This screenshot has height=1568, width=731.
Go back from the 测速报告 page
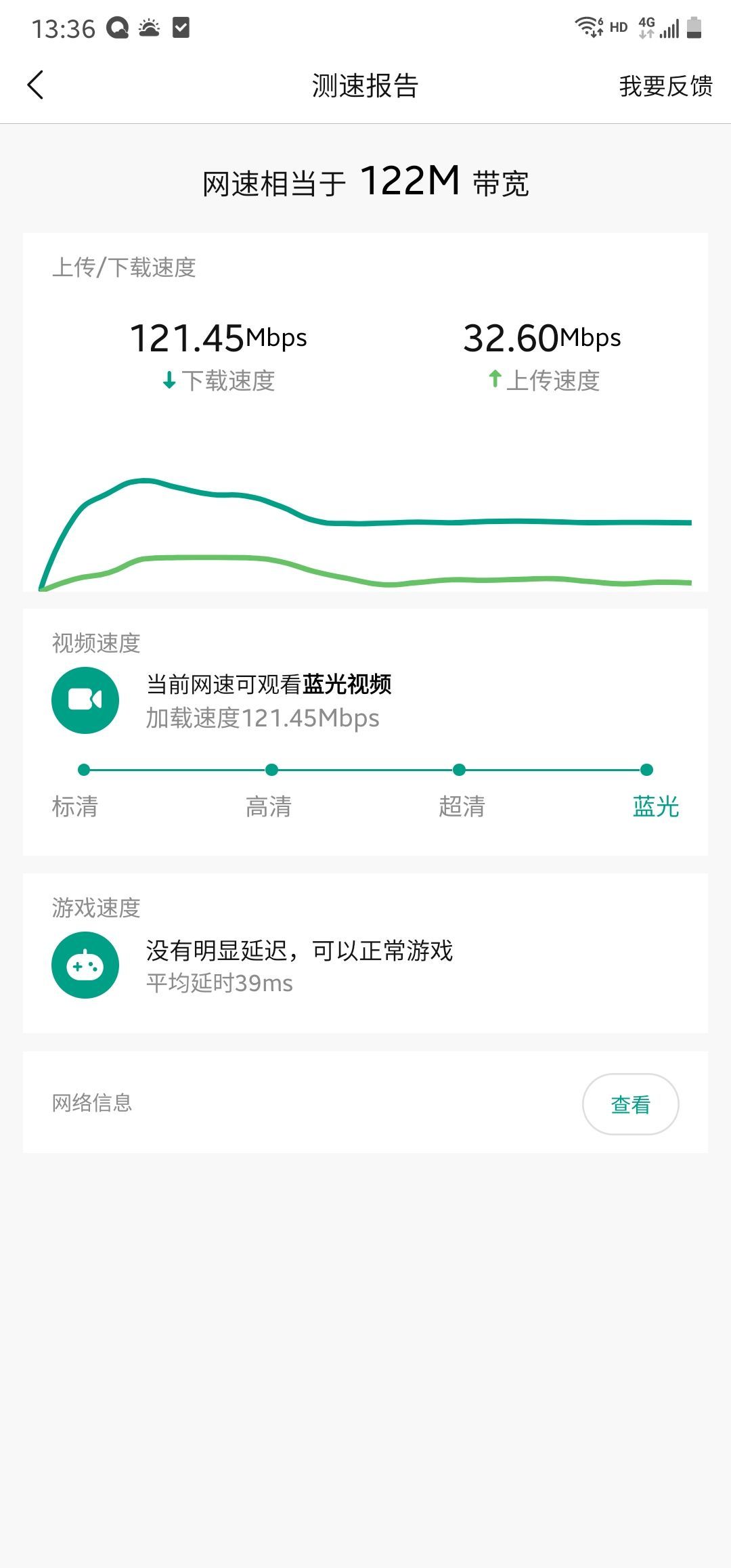click(x=35, y=85)
